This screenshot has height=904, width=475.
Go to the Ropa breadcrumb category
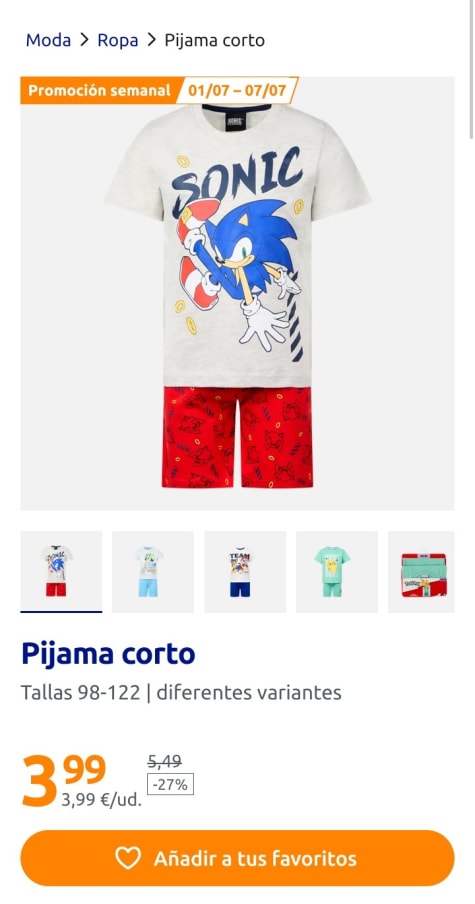pos(118,40)
